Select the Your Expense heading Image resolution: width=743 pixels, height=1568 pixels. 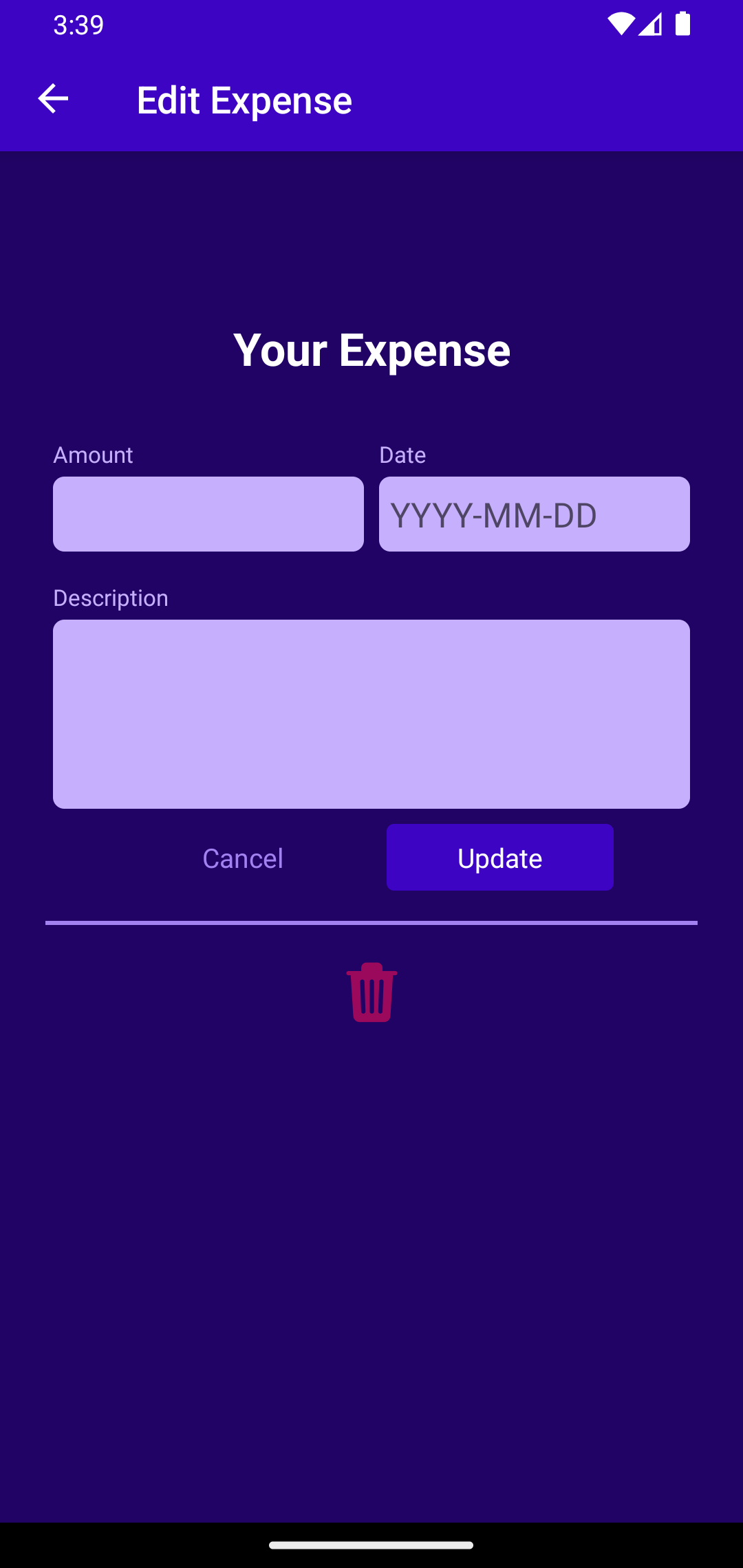tap(371, 349)
